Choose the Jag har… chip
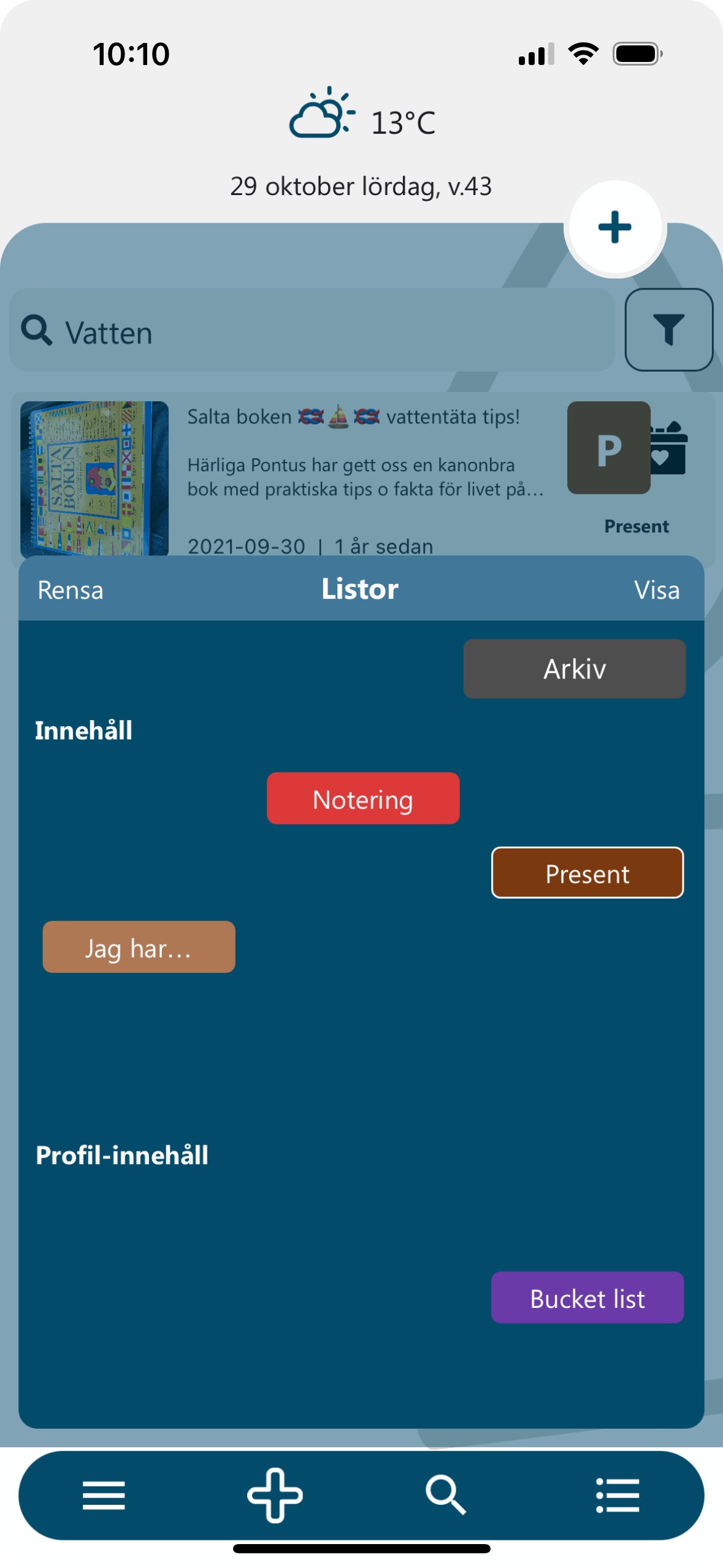Viewport: 723px width, 1568px height. (x=139, y=947)
